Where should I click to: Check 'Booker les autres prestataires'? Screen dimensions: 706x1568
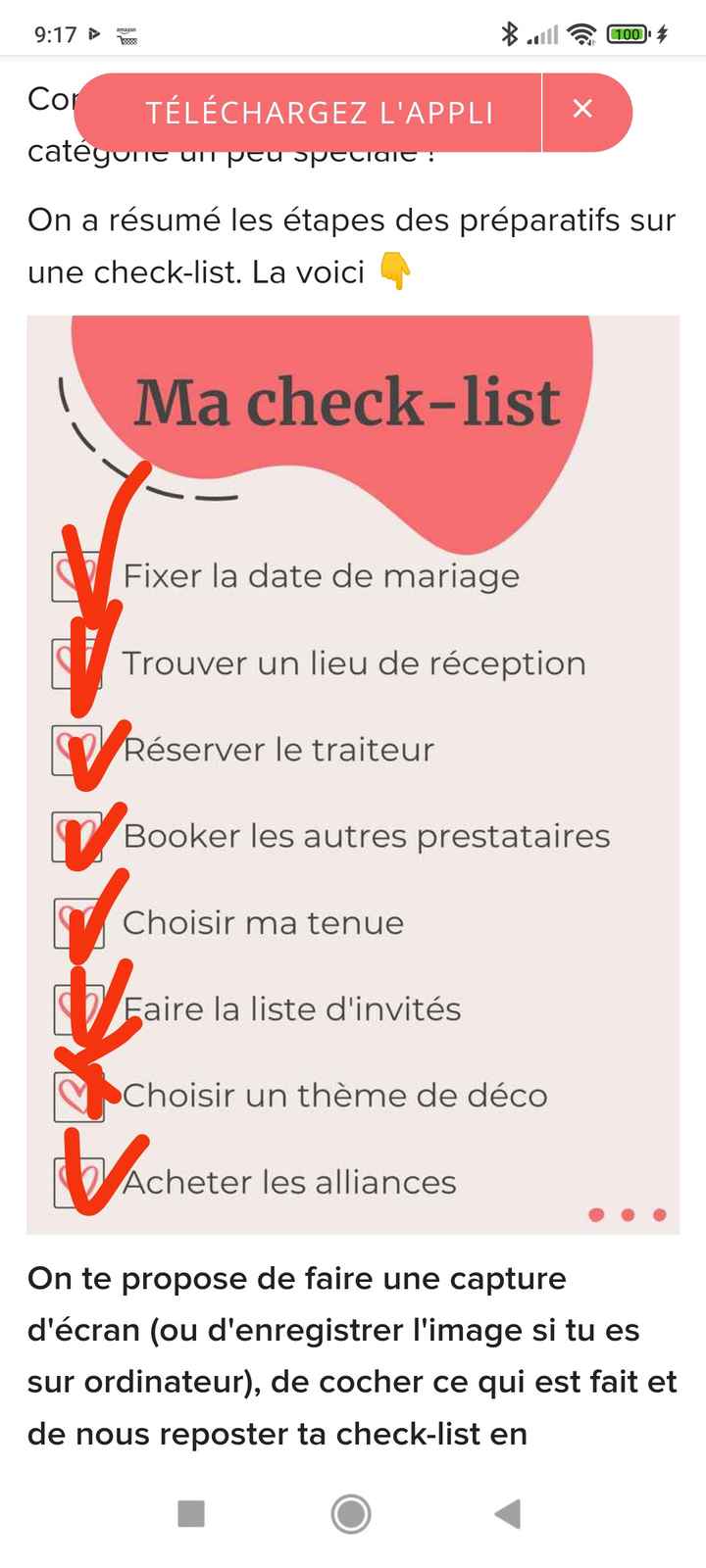coord(76,836)
